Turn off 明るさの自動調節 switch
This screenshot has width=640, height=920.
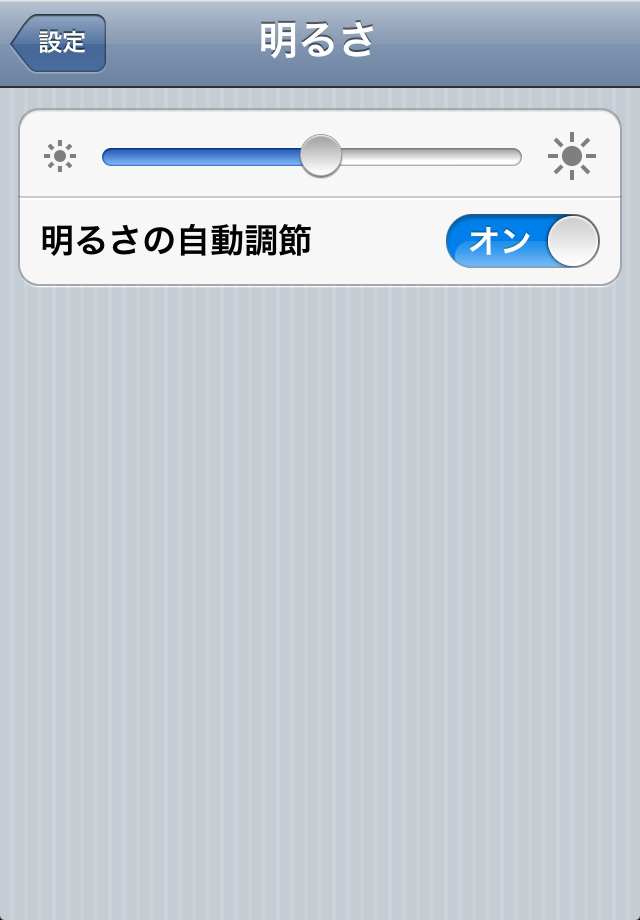click(522, 241)
